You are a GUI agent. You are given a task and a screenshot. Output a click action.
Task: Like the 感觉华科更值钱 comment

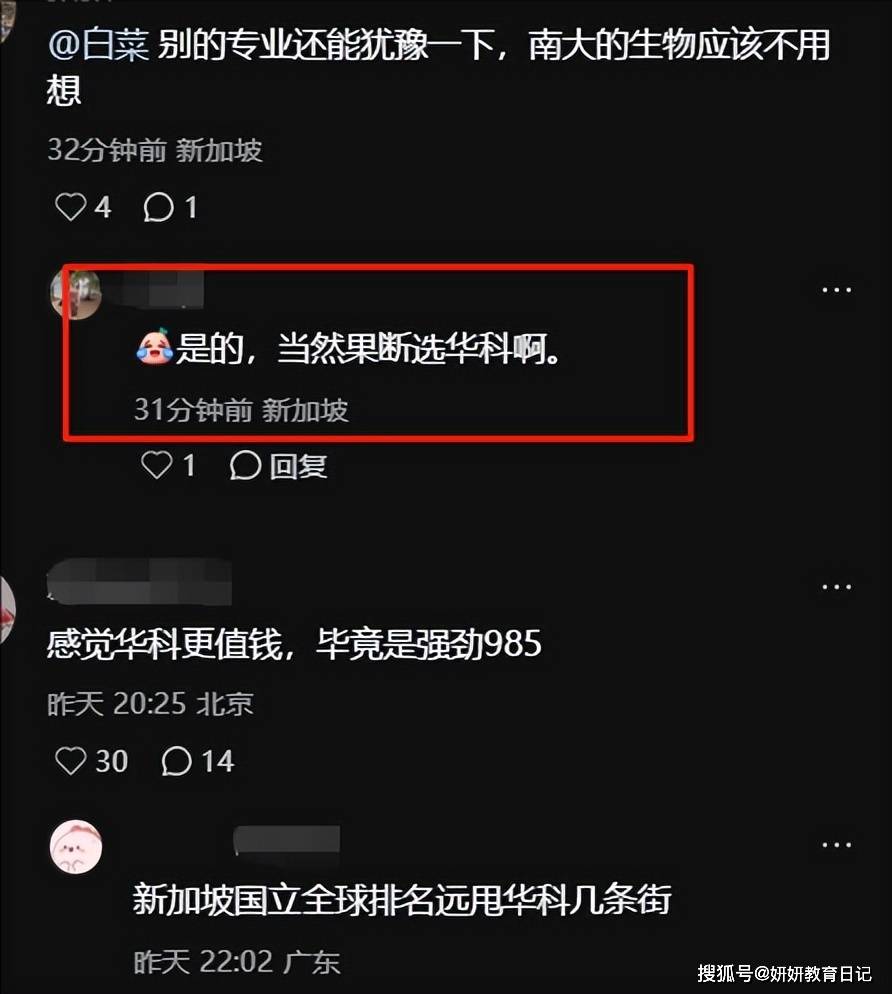click(x=71, y=762)
